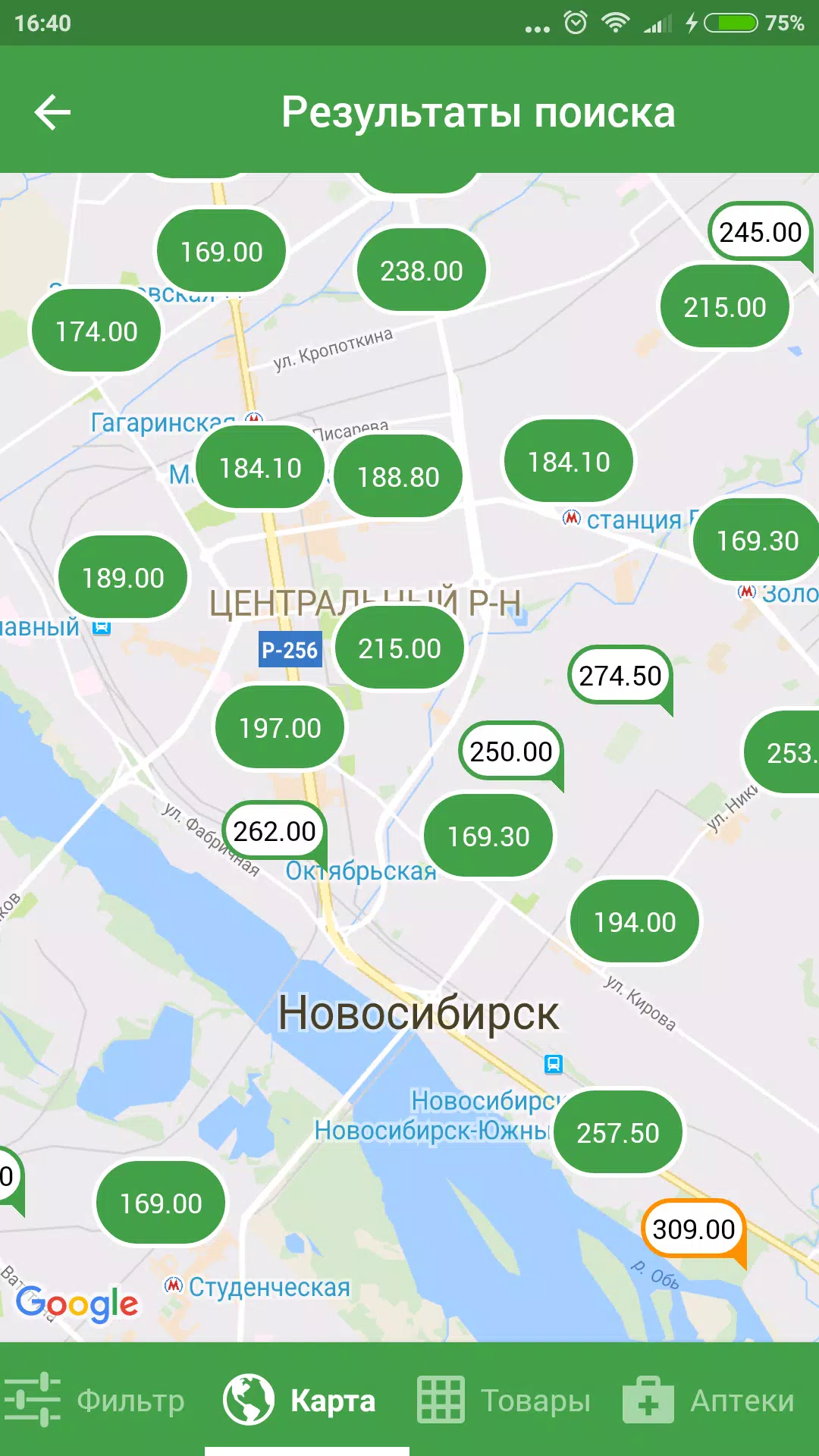Select the 189.00 price marker
Viewport: 819px width, 1456px height.
tap(123, 578)
